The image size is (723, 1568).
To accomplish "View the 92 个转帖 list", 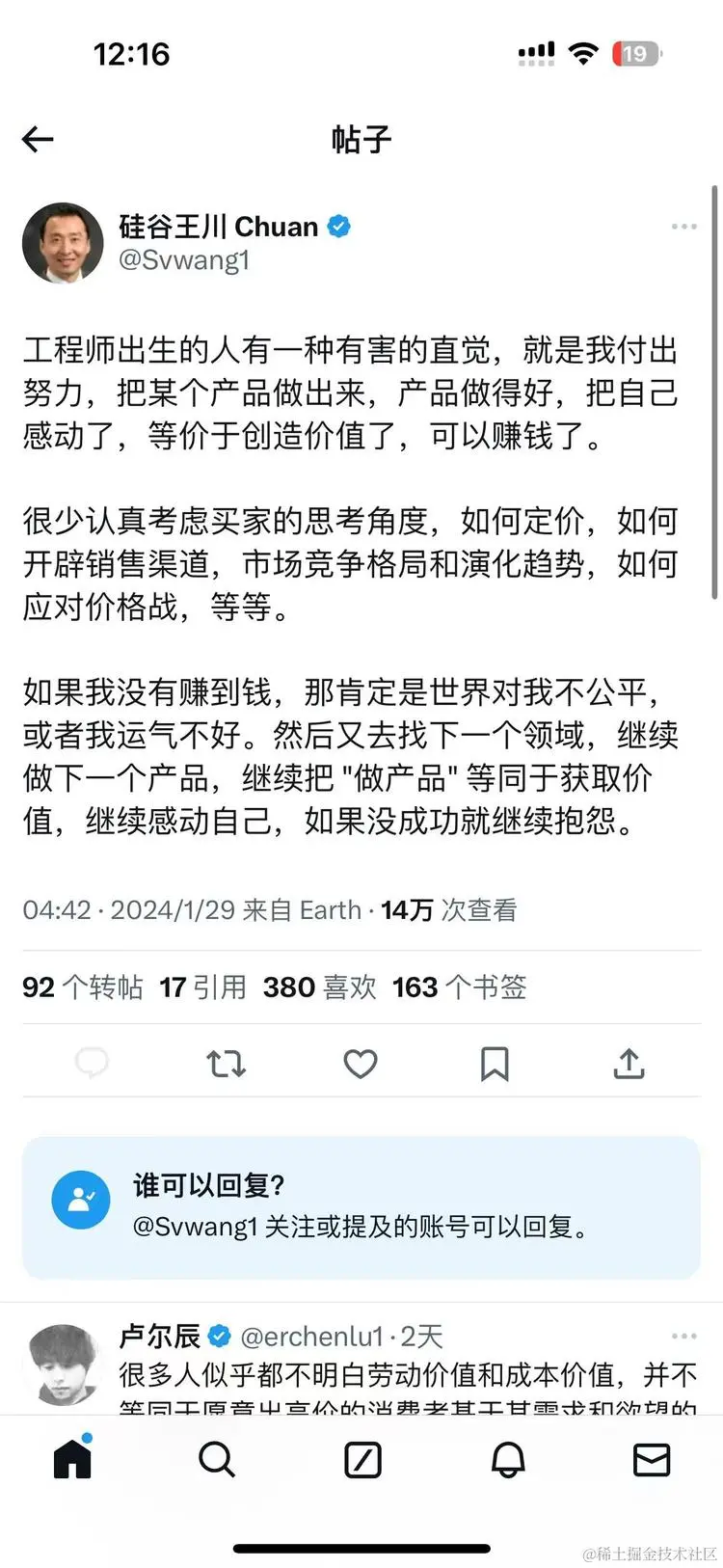I will pyautogui.click(x=83, y=987).
